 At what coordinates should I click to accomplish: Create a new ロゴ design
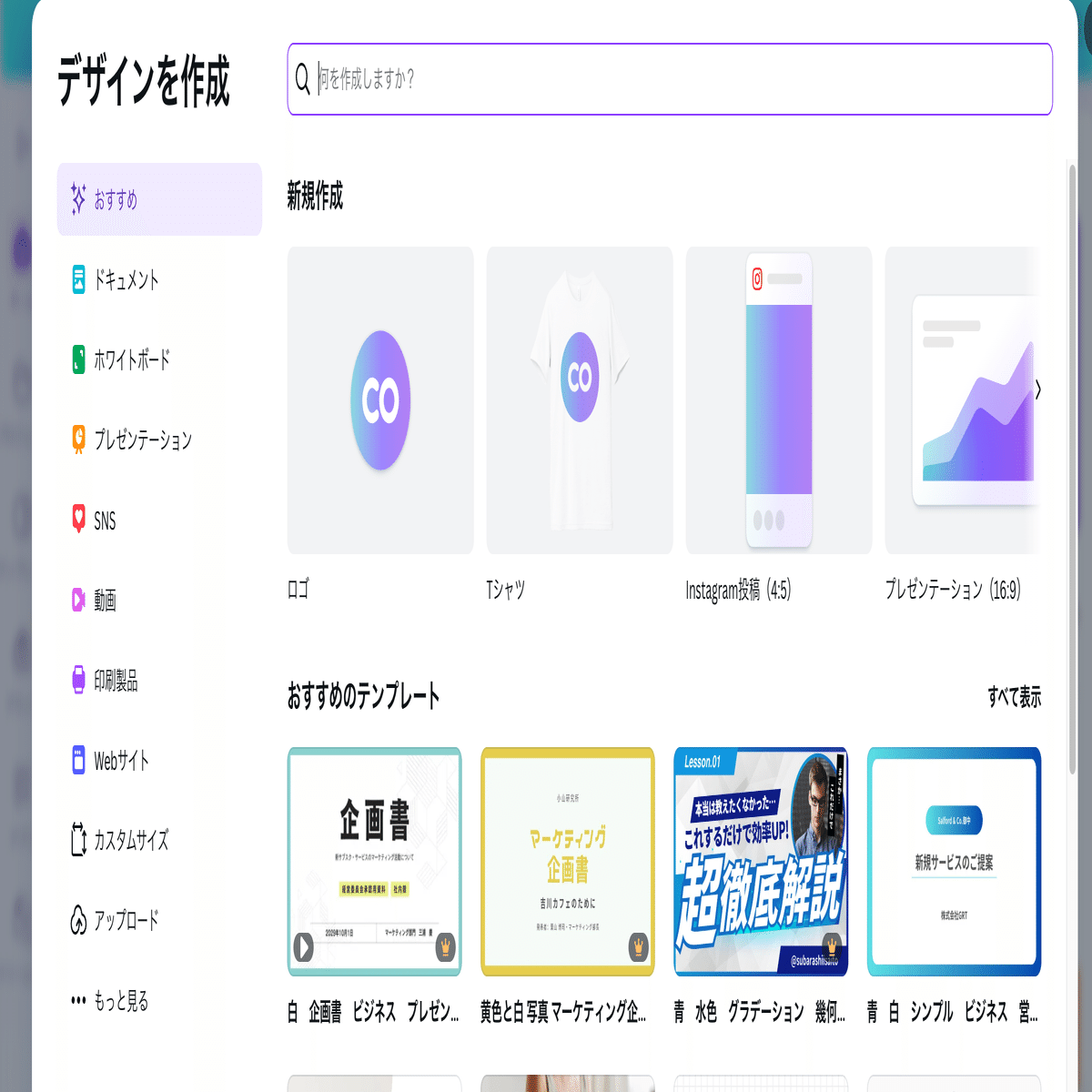pyautogui.click(x=380, y=400)
